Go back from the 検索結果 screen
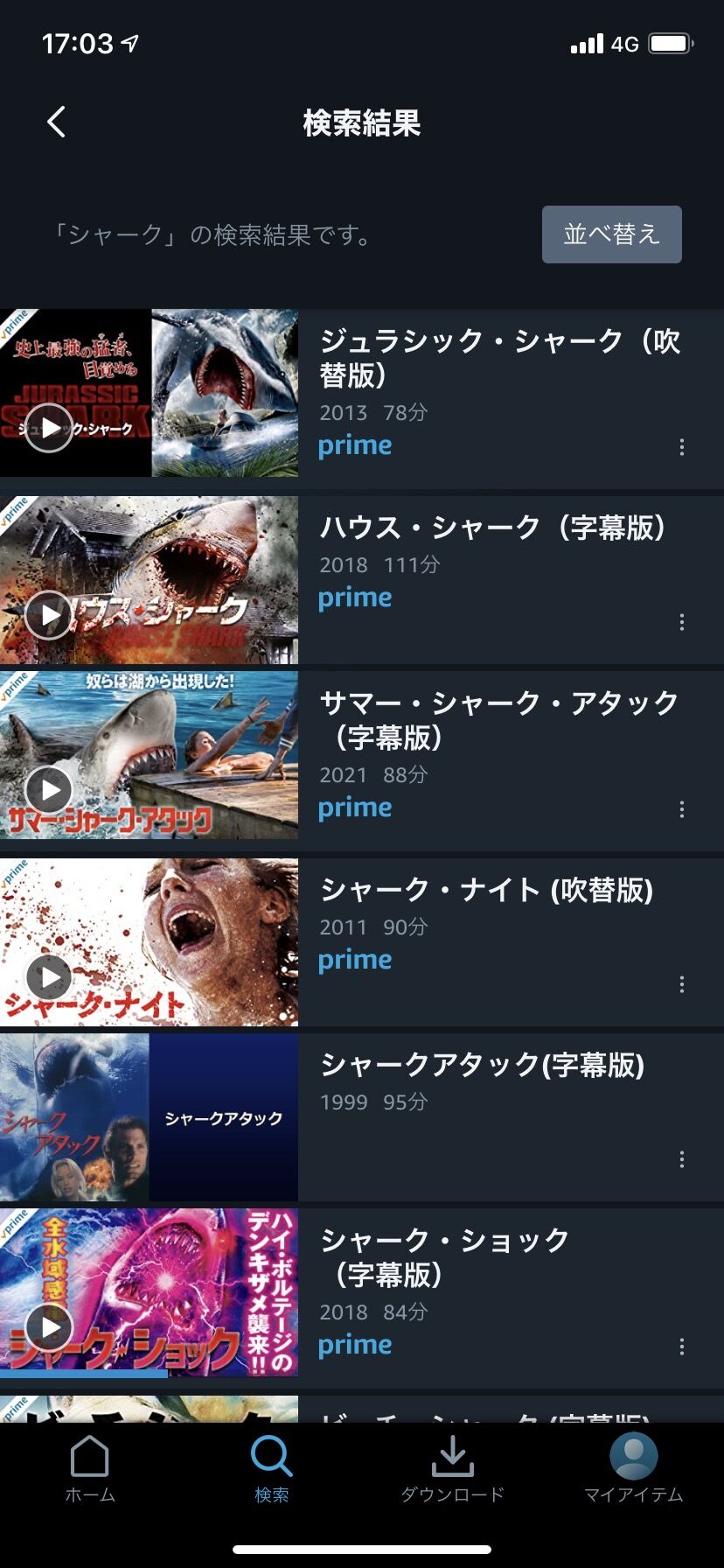724x1568 pixels. [x=57, y=122]
